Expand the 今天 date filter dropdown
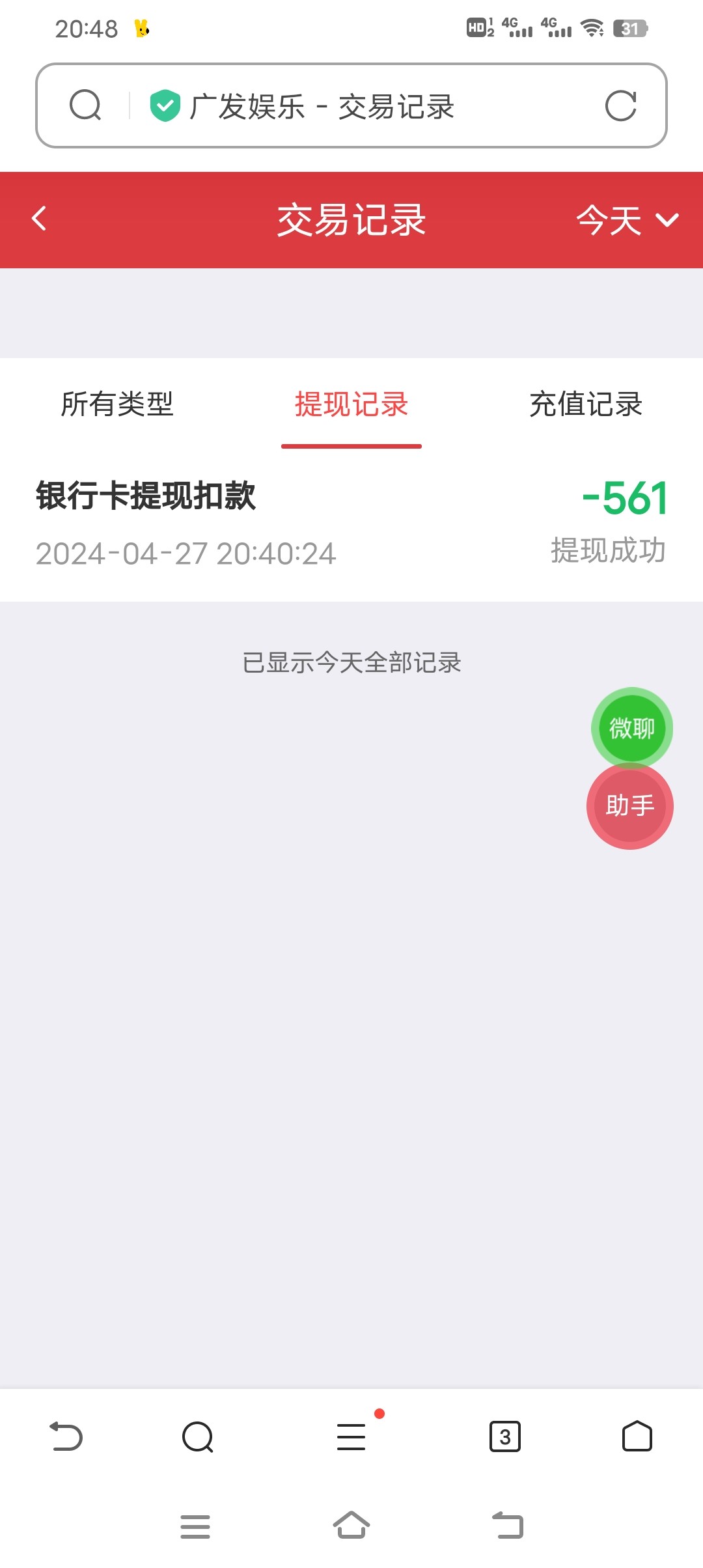Screen dimensions: 703x1568 (x=627, y=220)
